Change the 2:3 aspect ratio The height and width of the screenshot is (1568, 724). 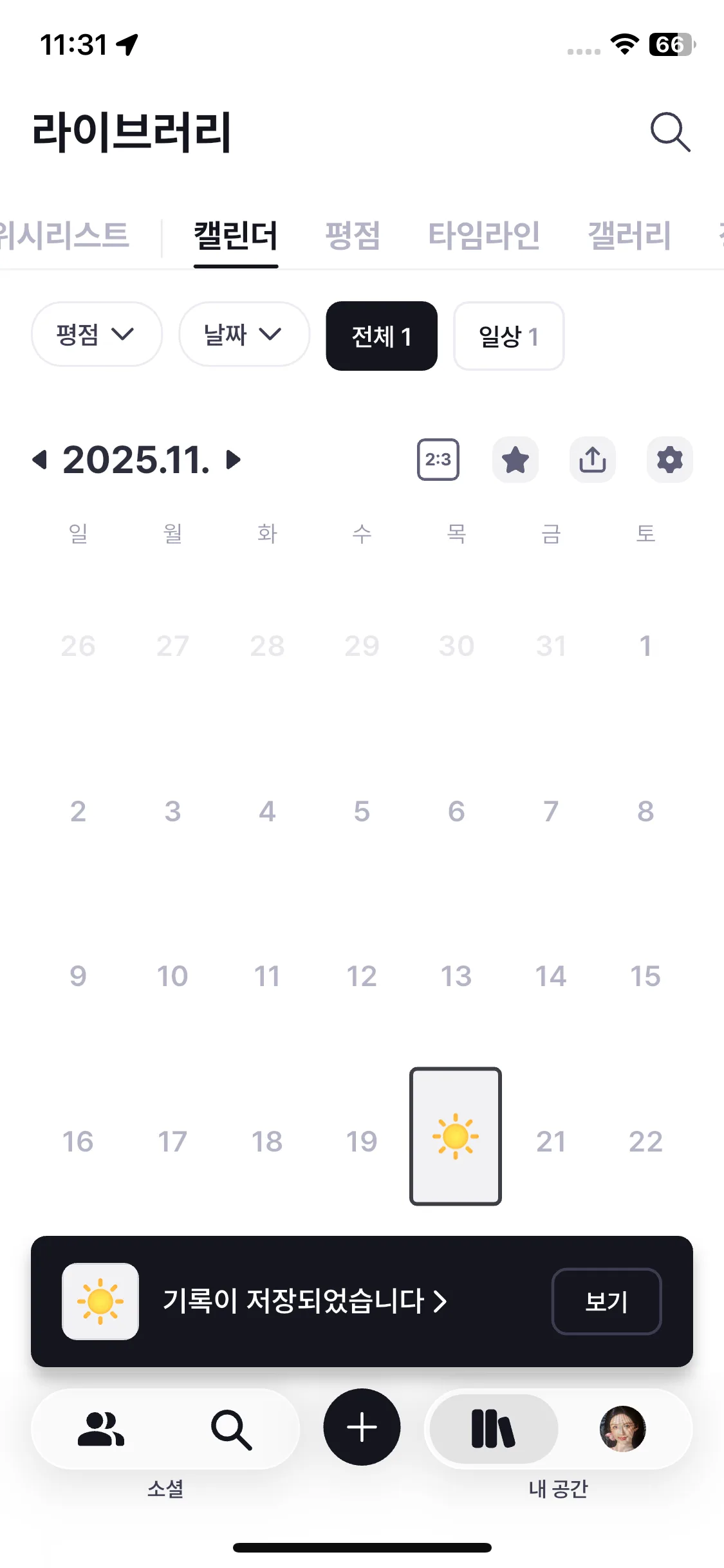(438, 460)
